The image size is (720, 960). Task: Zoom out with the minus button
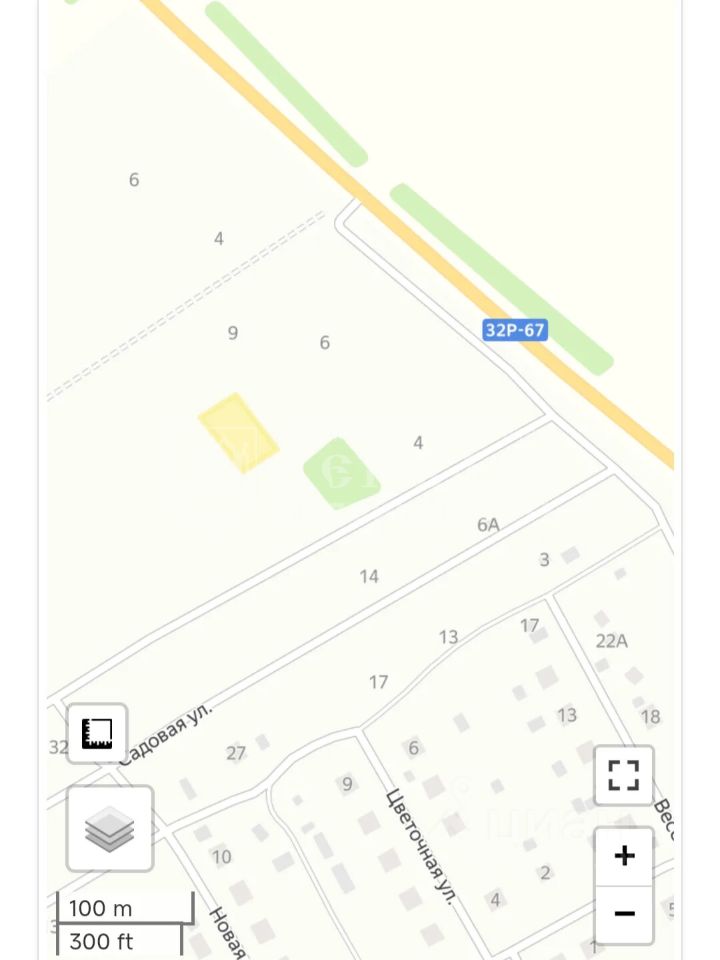coord(624,913)
